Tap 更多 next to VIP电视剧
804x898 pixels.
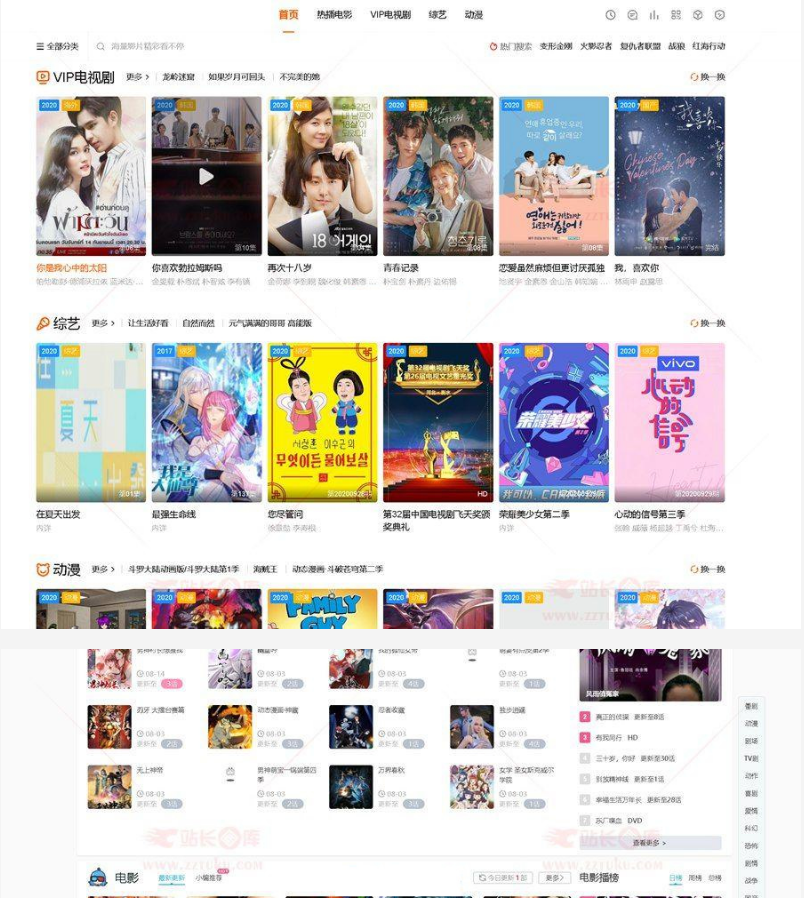[x=137, y=77]
